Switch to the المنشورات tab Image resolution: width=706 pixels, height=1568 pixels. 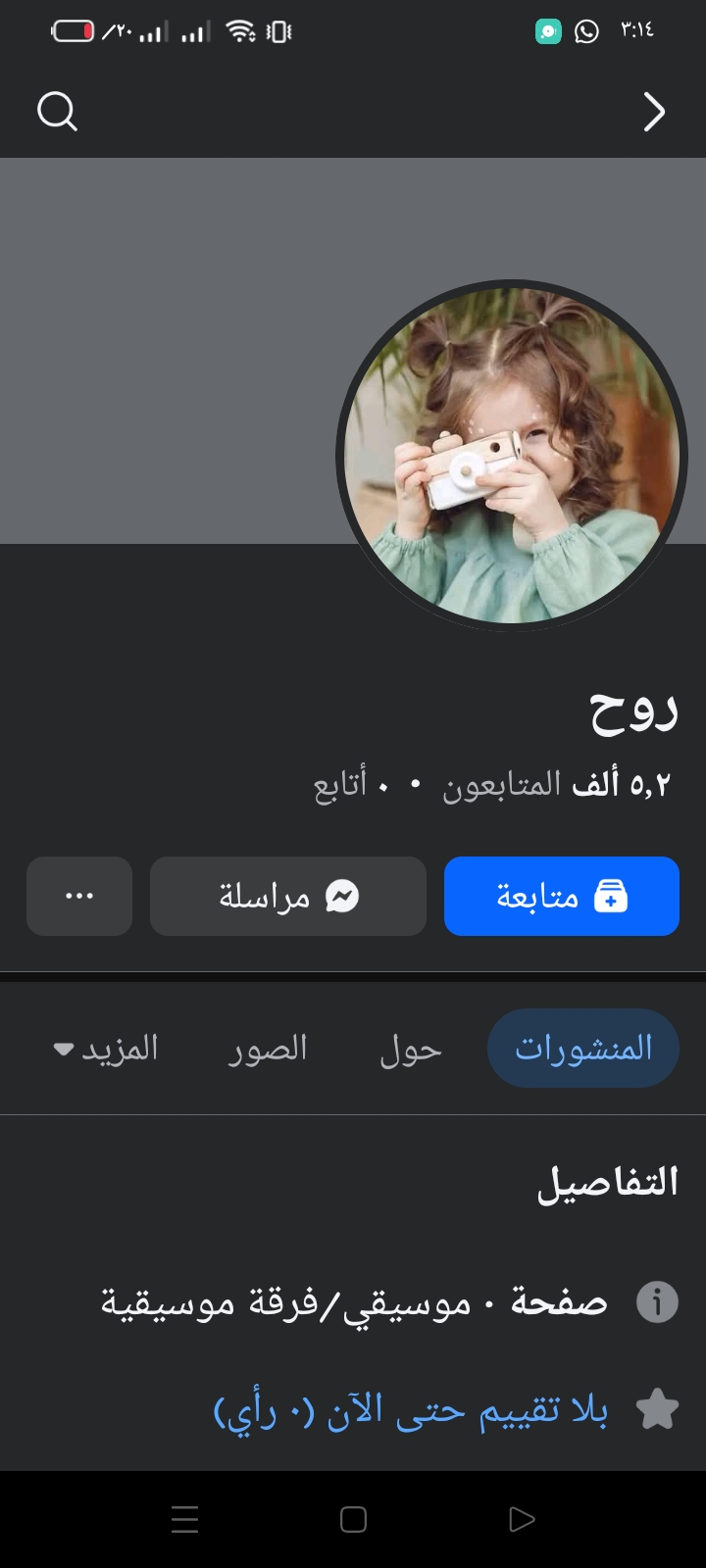pos(582,1048)
